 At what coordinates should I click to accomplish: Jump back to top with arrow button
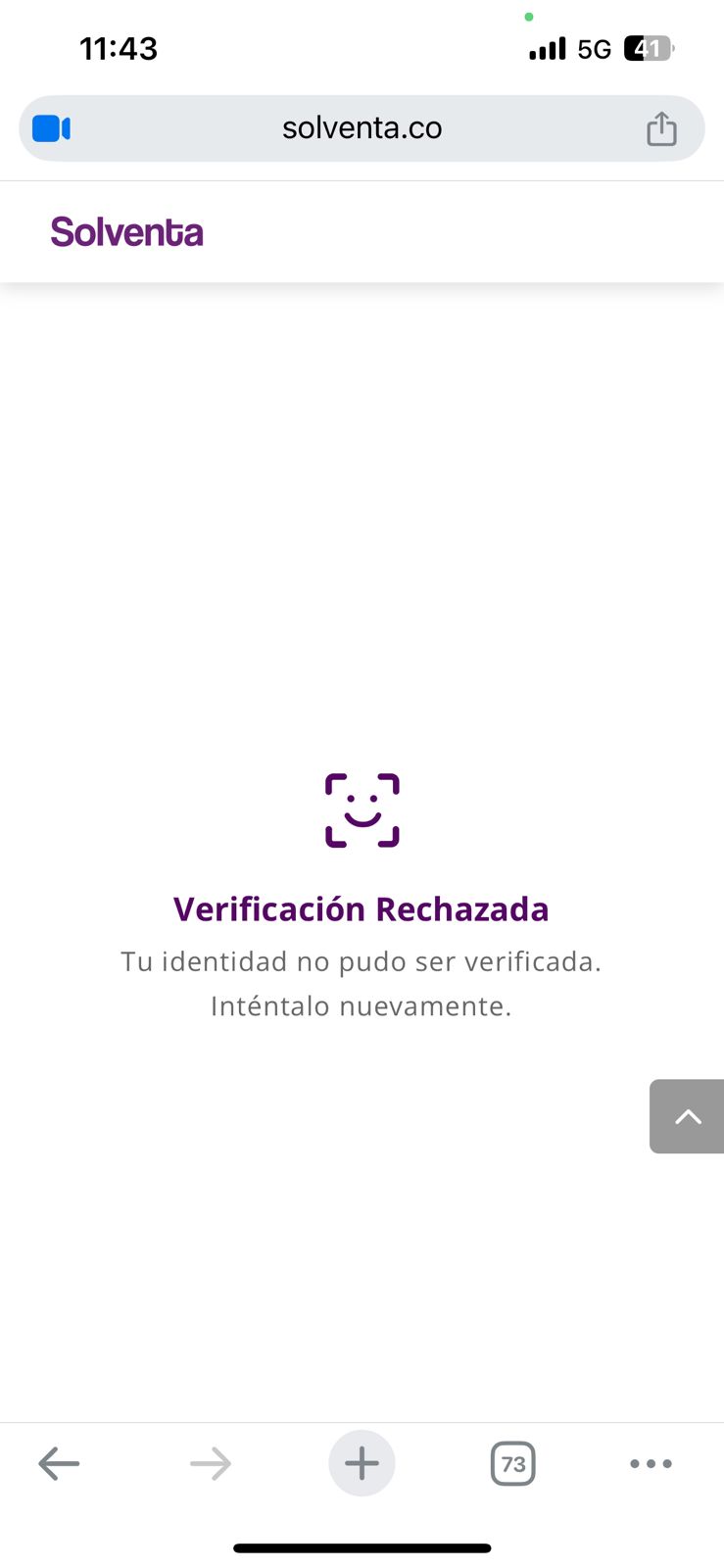click(x=687, y=1116)
